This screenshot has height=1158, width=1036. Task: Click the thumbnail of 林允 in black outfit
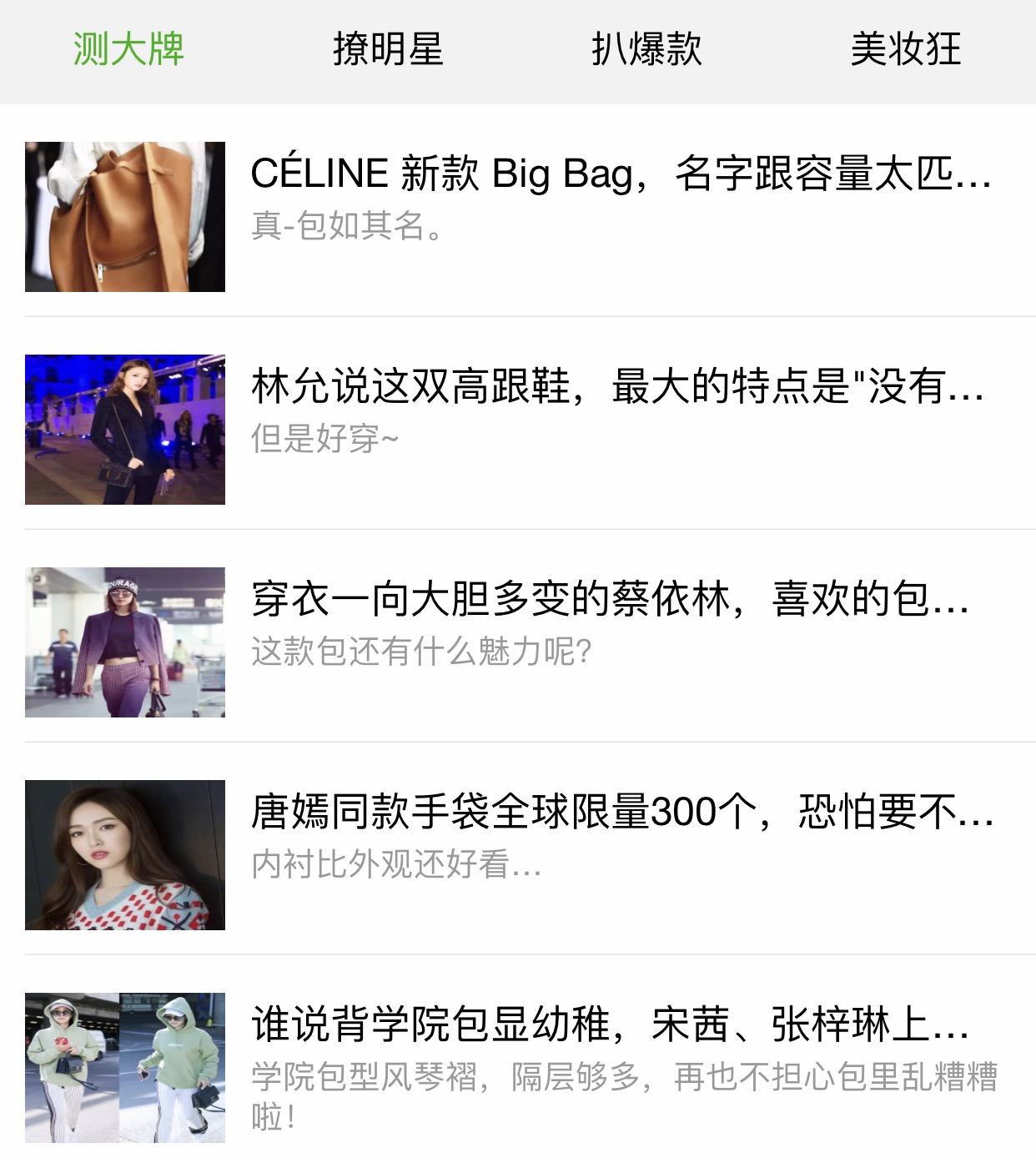point(123,430)
